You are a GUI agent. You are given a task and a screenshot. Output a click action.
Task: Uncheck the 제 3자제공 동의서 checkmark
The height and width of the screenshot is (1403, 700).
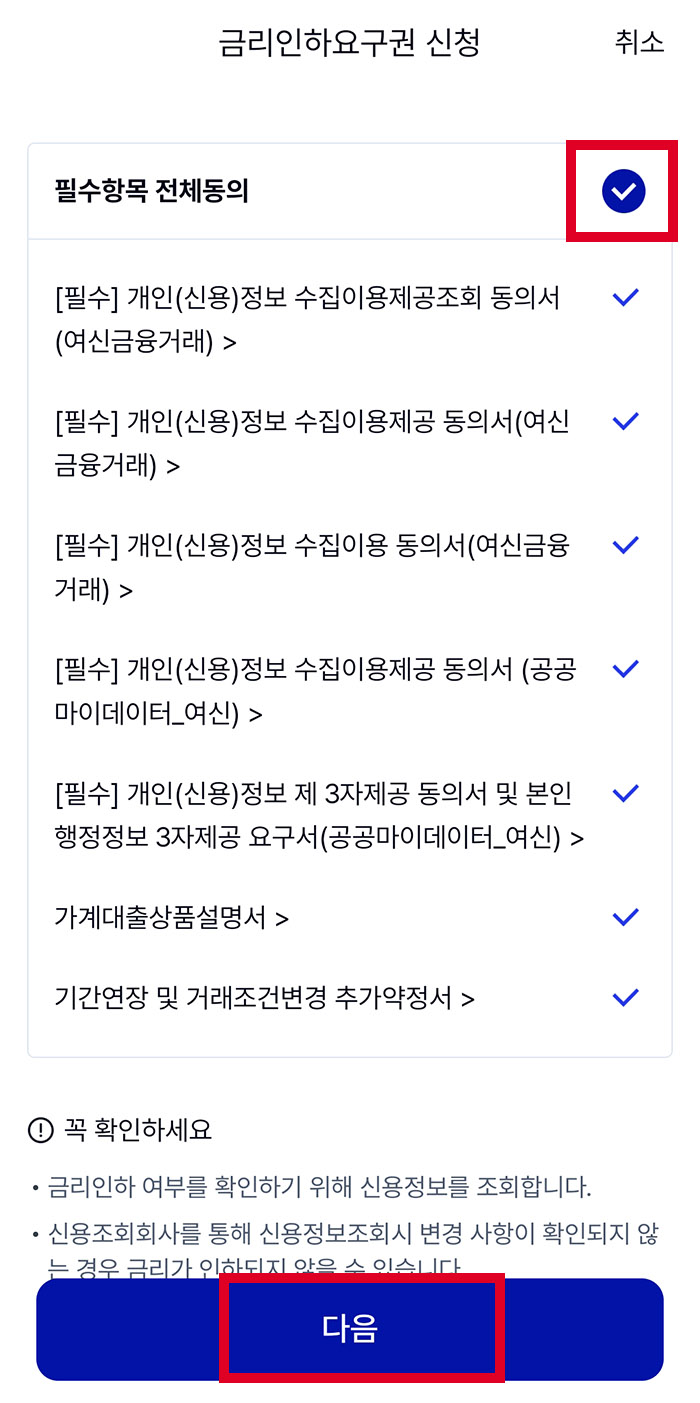tap(625, 793)
